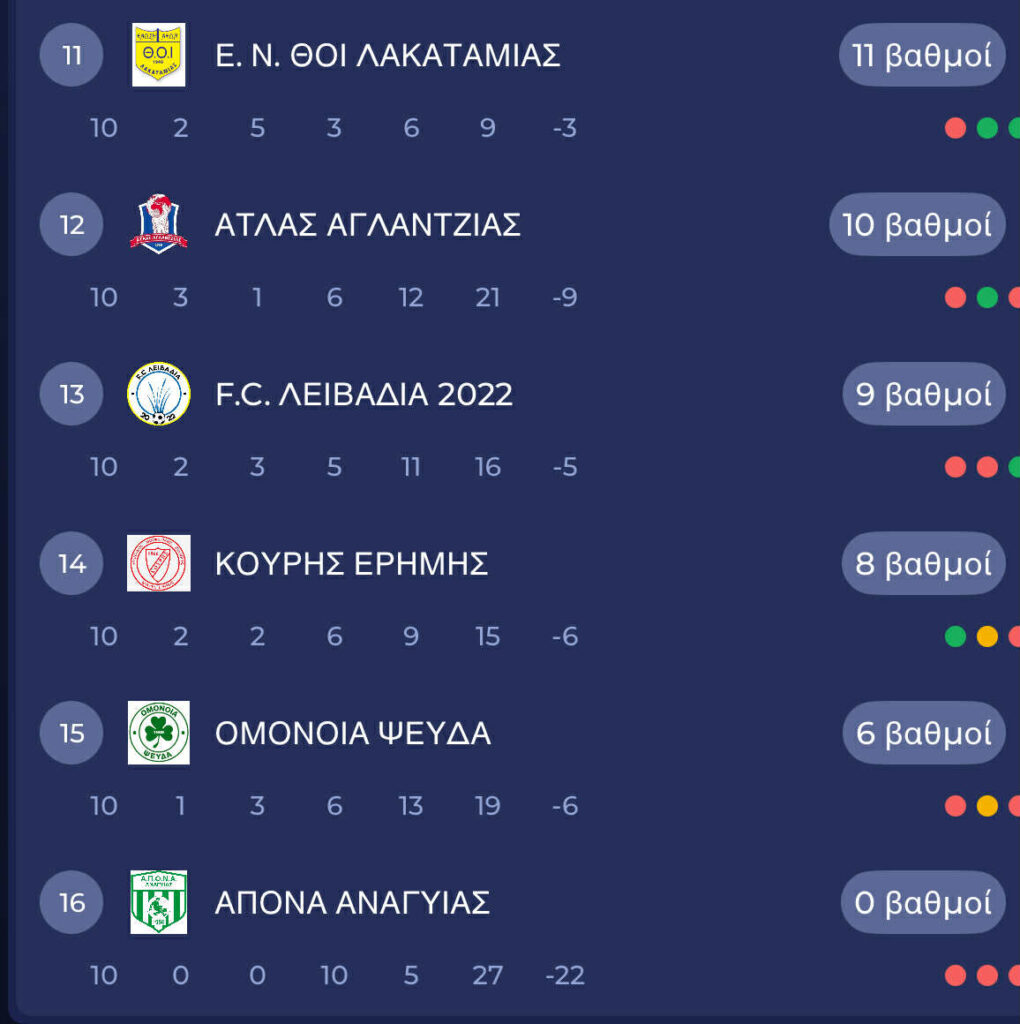The image size is (1020, 1024).
Task: Open the Ε. Ν. ΘΟΙ ΛΑΚΑΤΑΜΙΑΣ team row
Action: click(387, 55)
